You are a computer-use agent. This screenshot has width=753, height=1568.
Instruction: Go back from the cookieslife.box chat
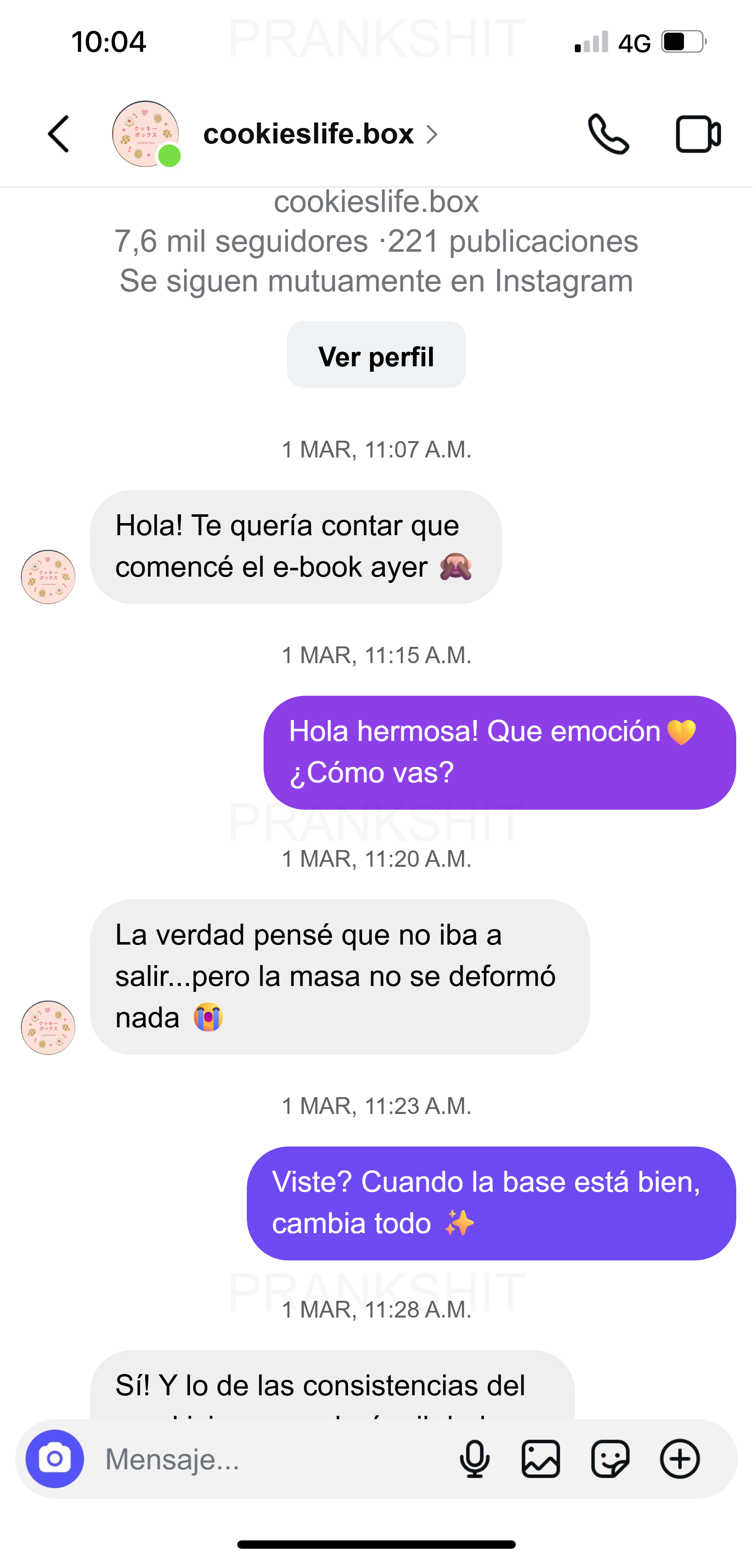tap(59, 134)
